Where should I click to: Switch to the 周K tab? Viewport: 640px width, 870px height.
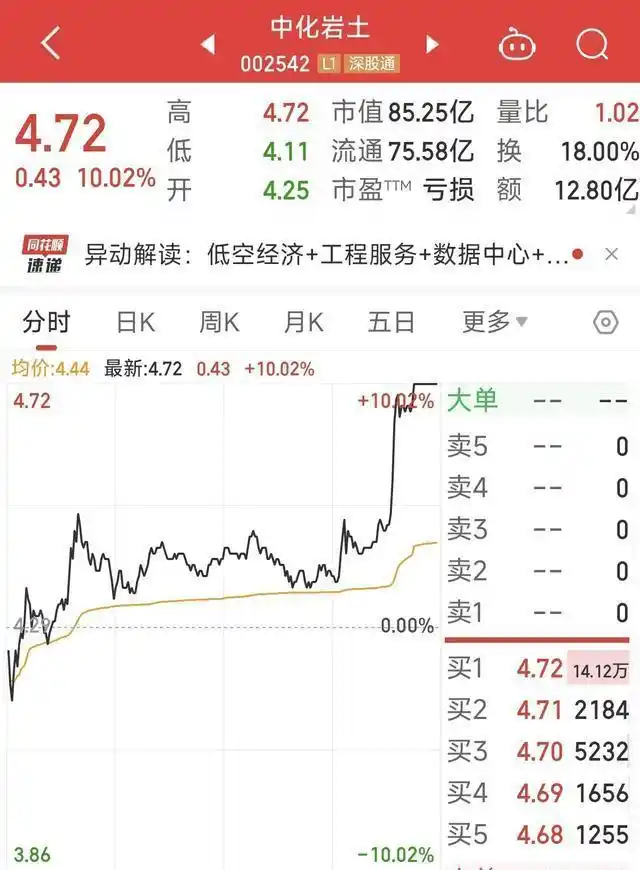point(219,322)
